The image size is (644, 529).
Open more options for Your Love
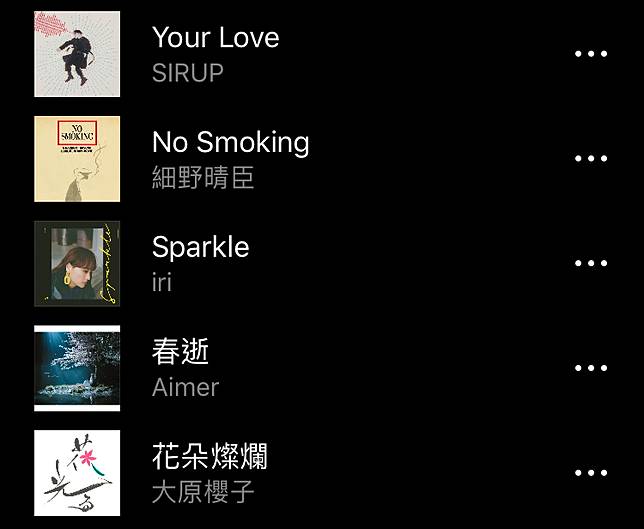(591, 54)
